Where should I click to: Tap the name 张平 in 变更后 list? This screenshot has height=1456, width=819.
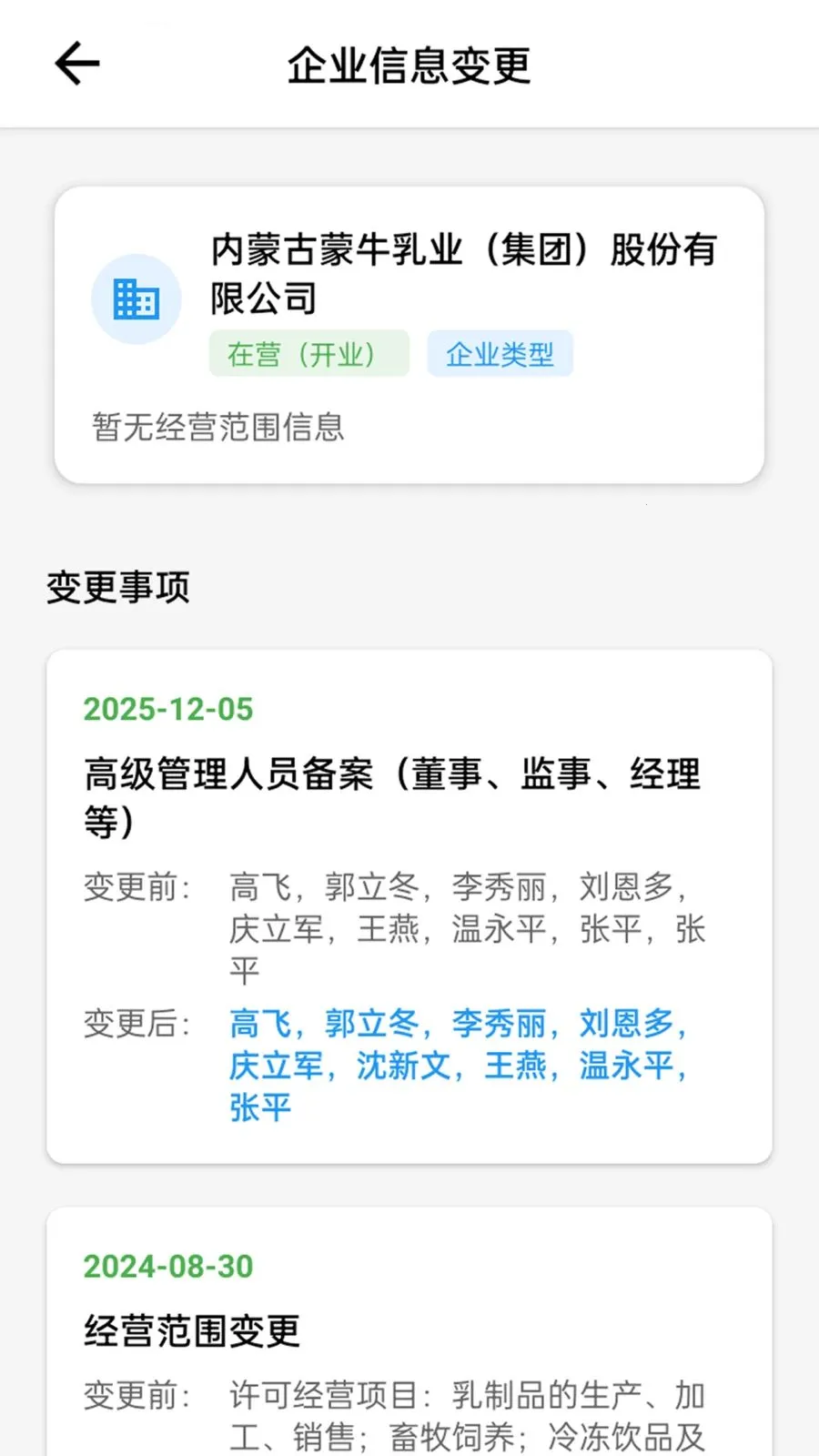[259, 1107]
